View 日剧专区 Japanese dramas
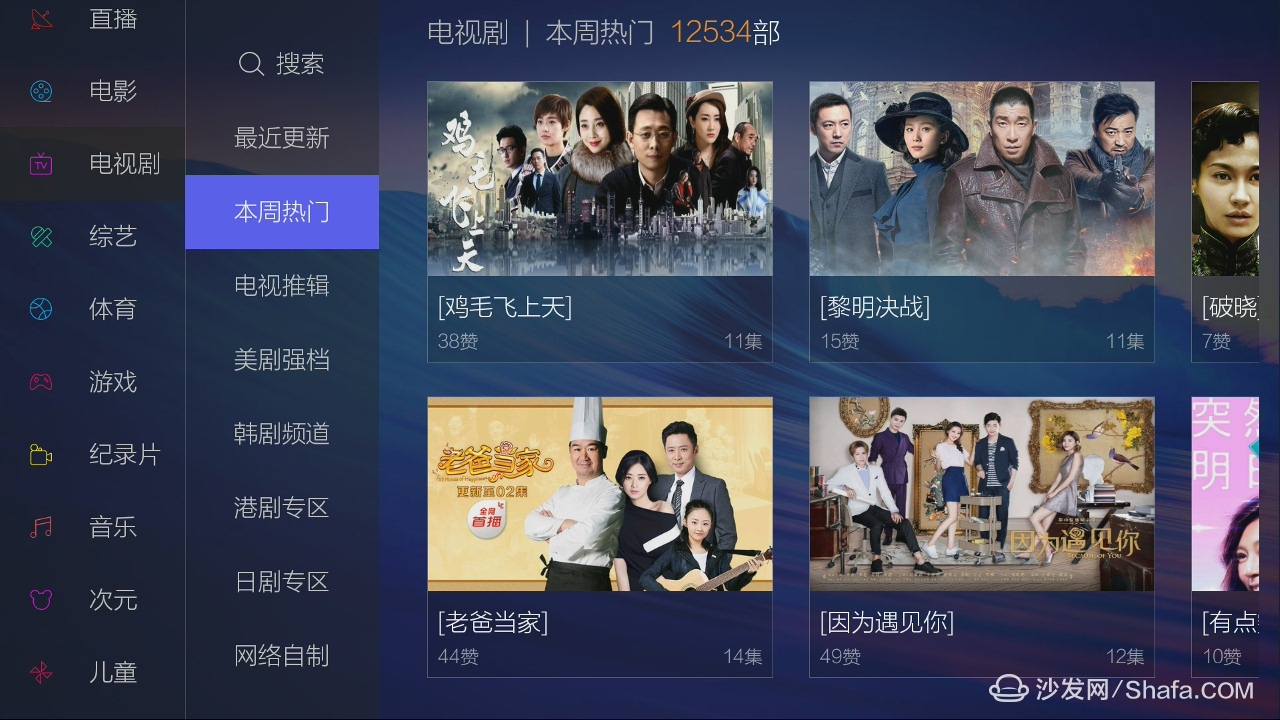The image size is (1280, 720). [282, 582]
